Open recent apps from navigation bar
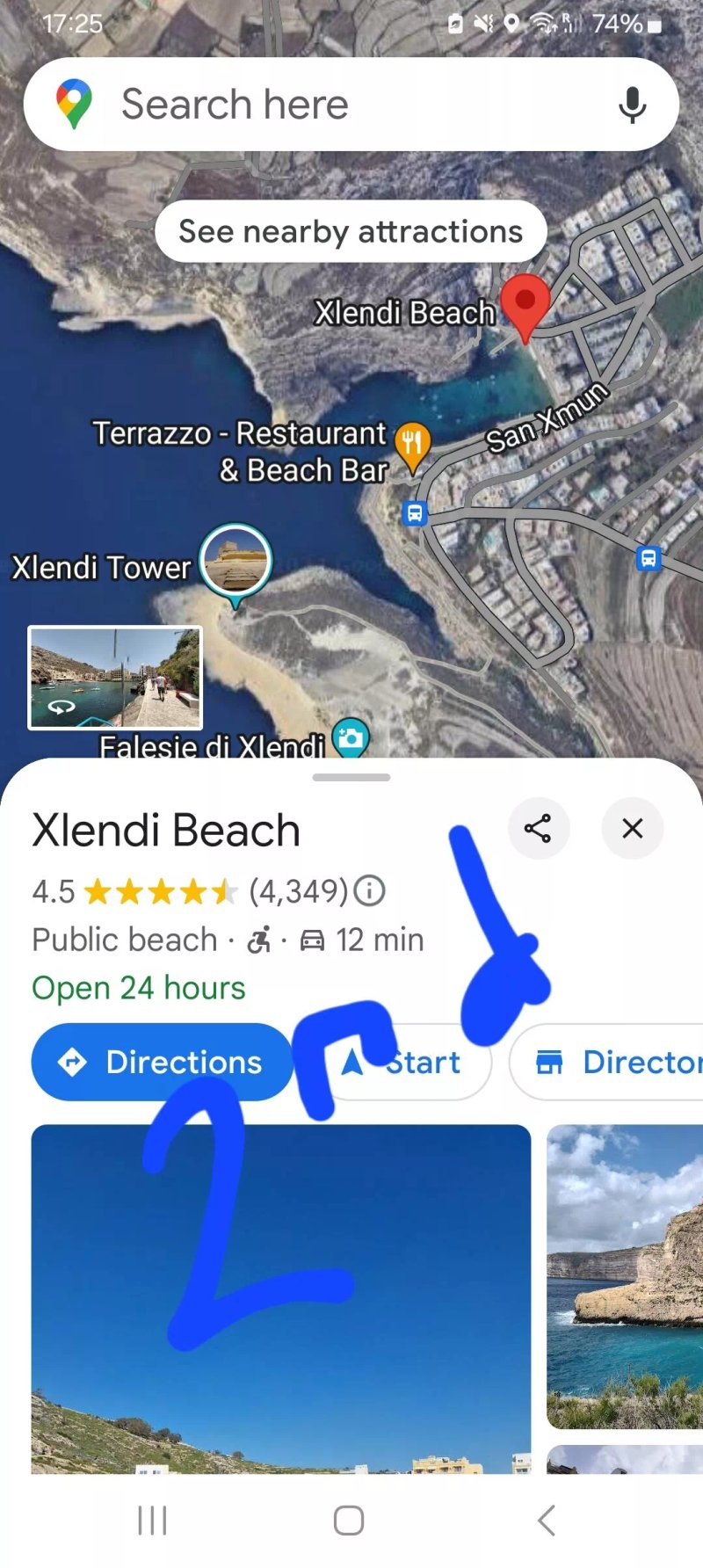Image resolution: width=703 pixels, height=1568 pixels. [x=152, y=1520]
